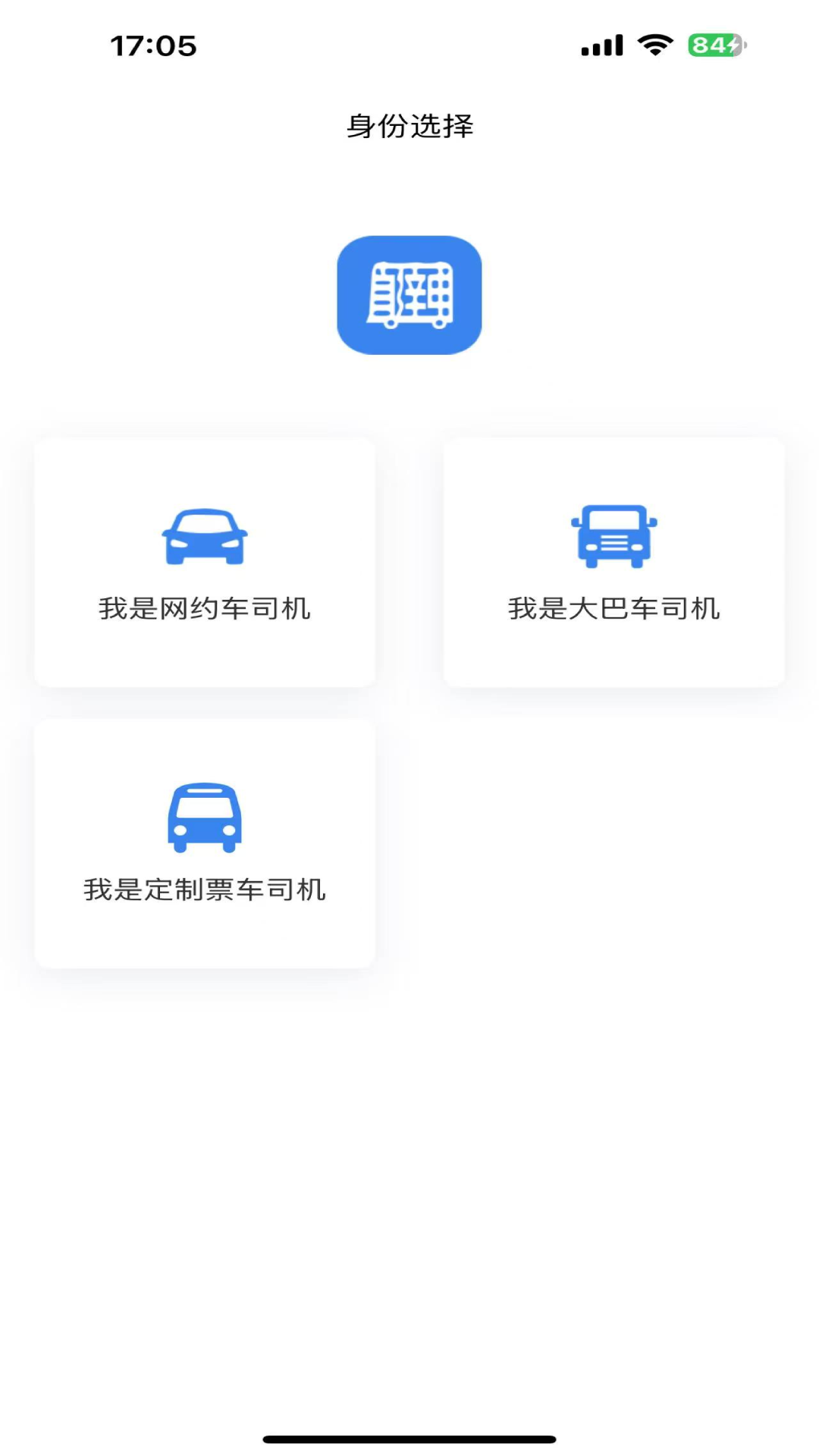819x1456 pixels.
Task: Select the 定制票车司机 identity card
Action: pos(205,842)
